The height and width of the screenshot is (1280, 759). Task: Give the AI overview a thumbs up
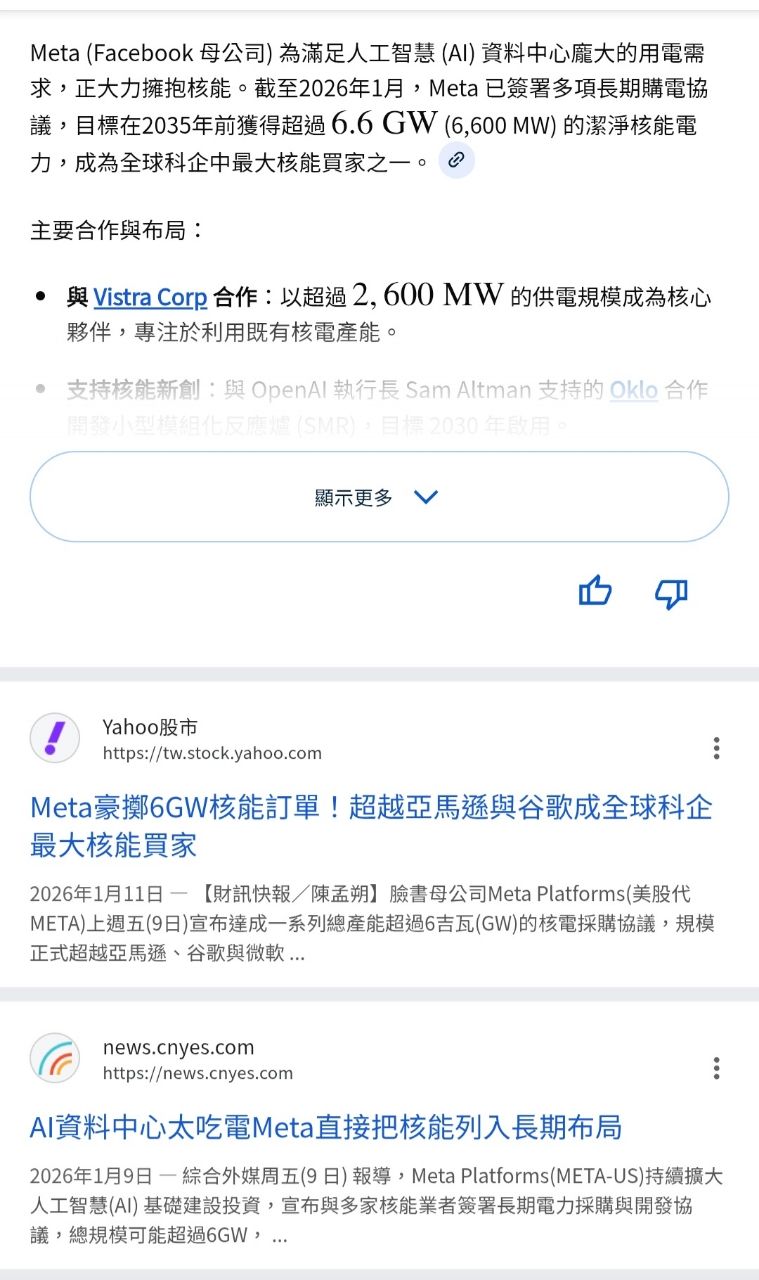595,592
